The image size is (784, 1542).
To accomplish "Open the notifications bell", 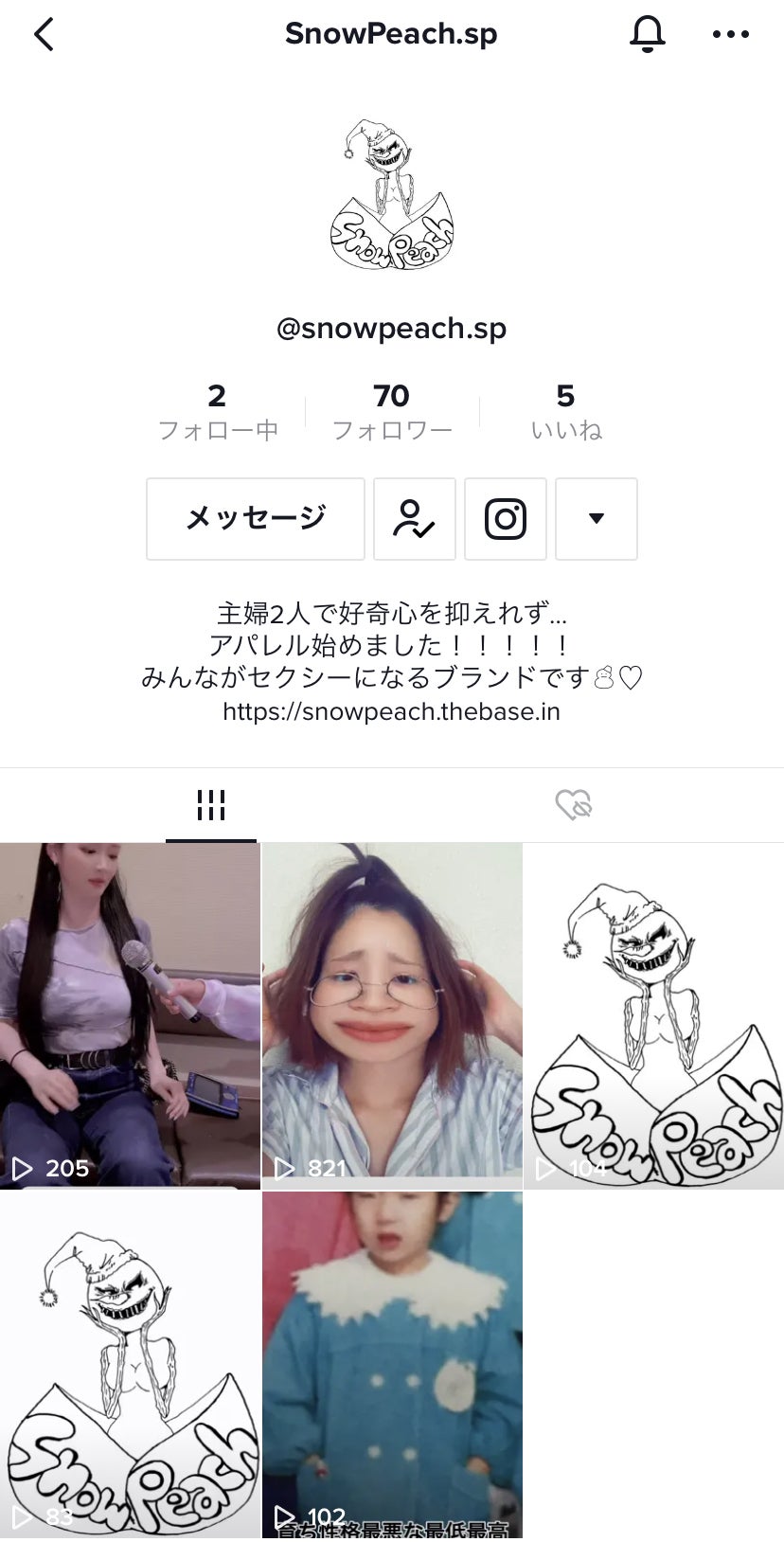I will tap(648, 35).
